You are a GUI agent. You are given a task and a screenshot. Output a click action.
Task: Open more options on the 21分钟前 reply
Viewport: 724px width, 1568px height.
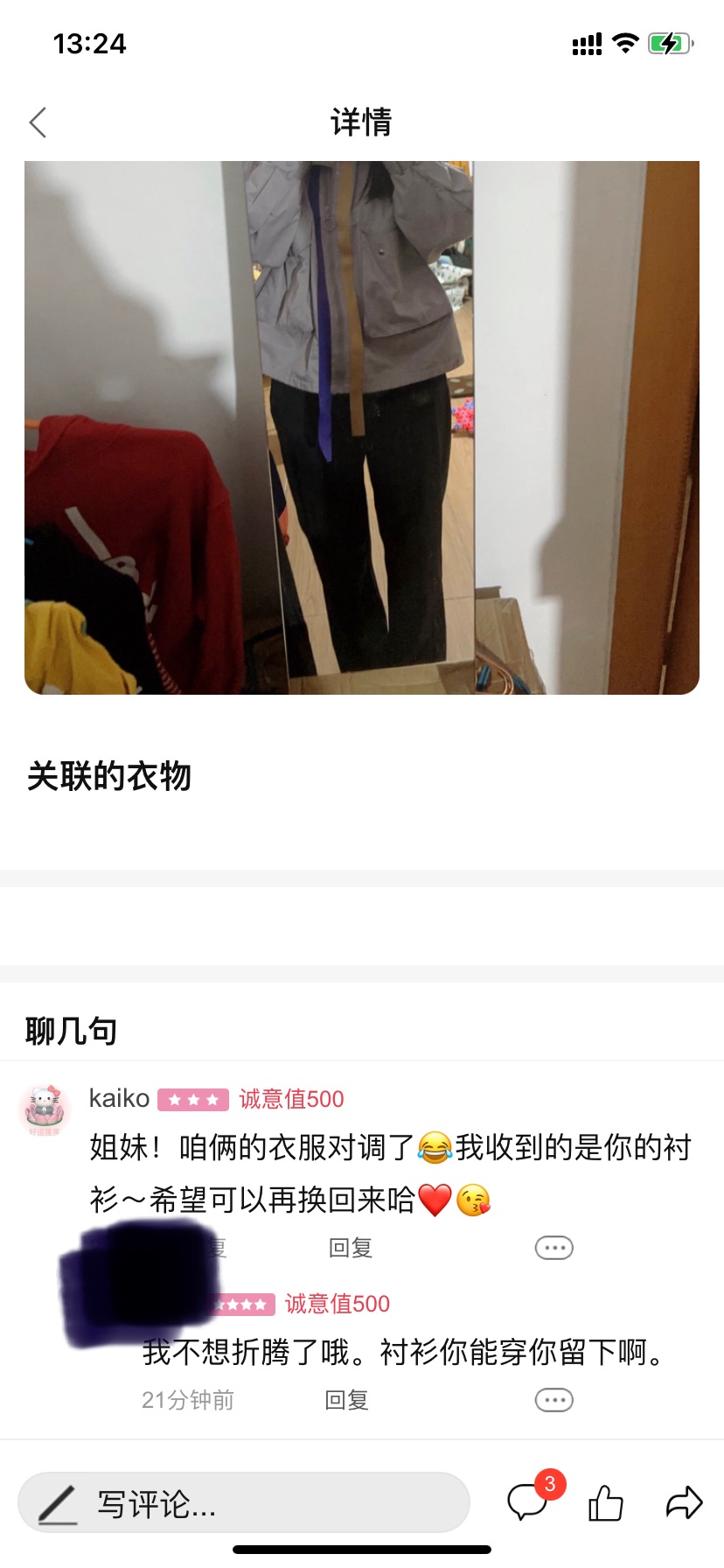pyautogui.click(x=553, y=1400)
